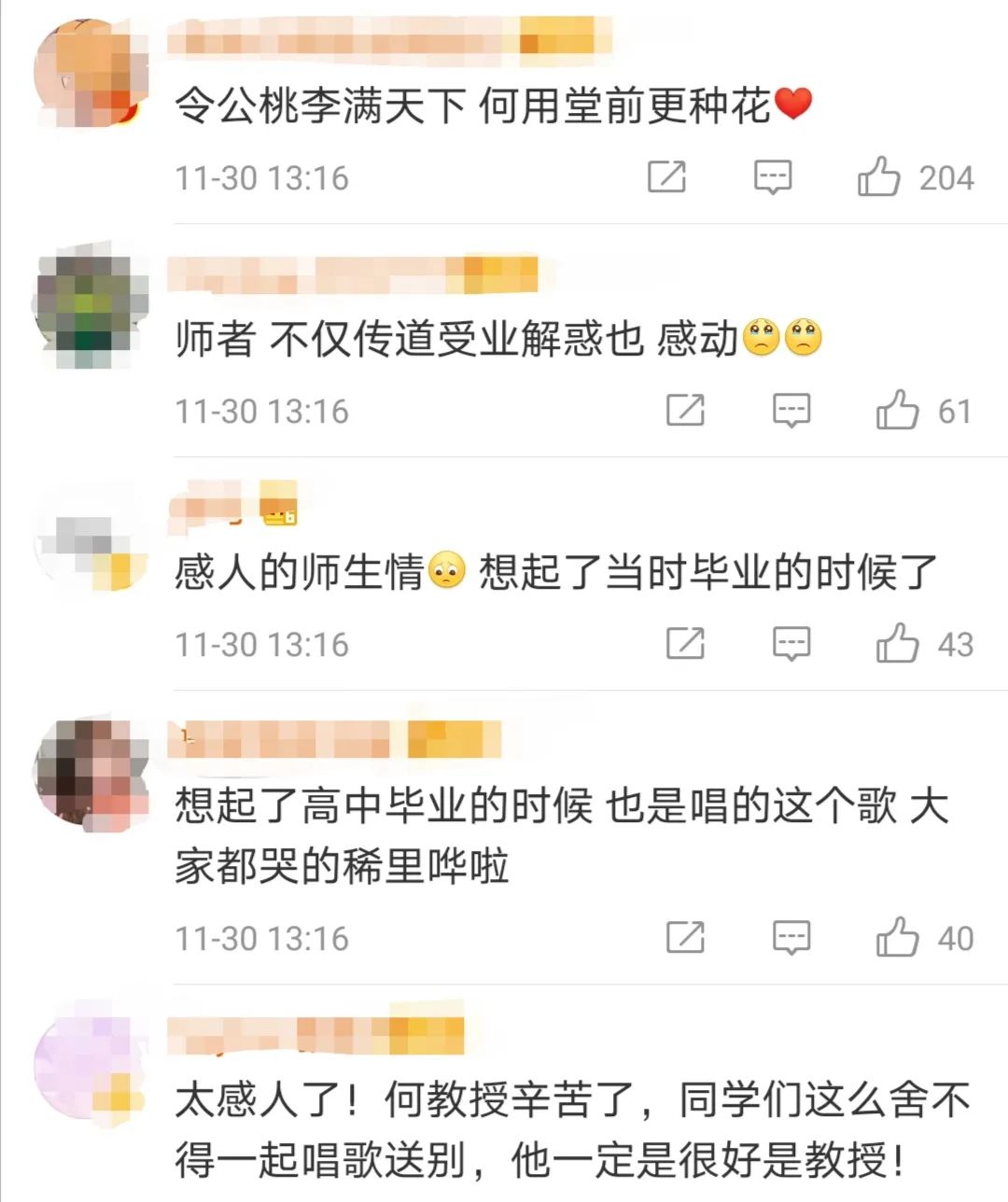Reply to the comment 感人的师生情
Image resolution: width=1008 pixels, height=1202 pixels.
[x=791, y=643]
